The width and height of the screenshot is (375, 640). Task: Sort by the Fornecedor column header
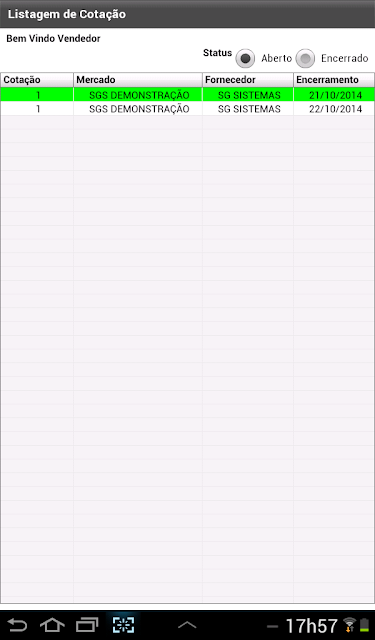(x=248, y=80)
